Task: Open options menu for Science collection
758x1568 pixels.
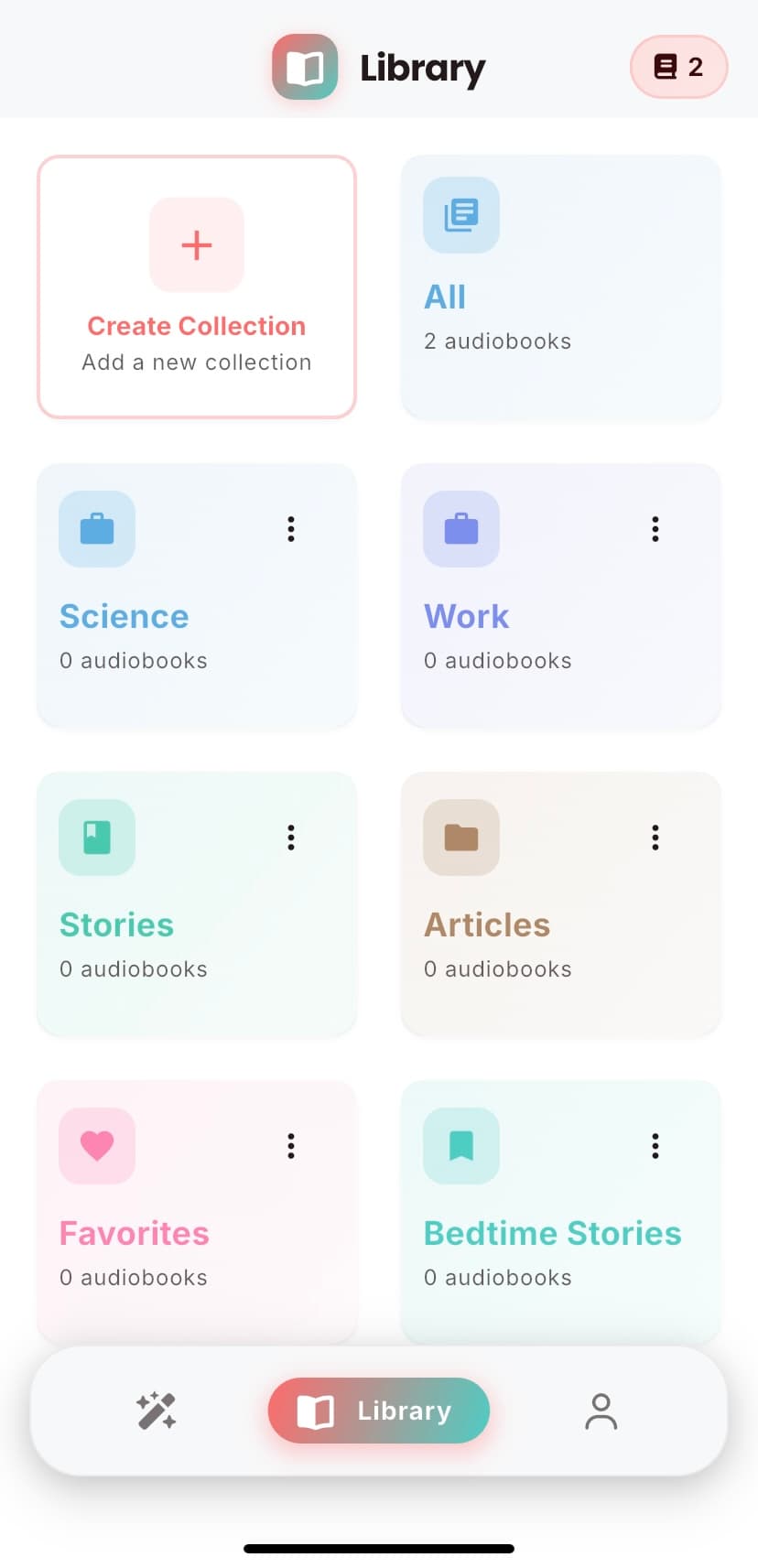Action: coord(291,529)
